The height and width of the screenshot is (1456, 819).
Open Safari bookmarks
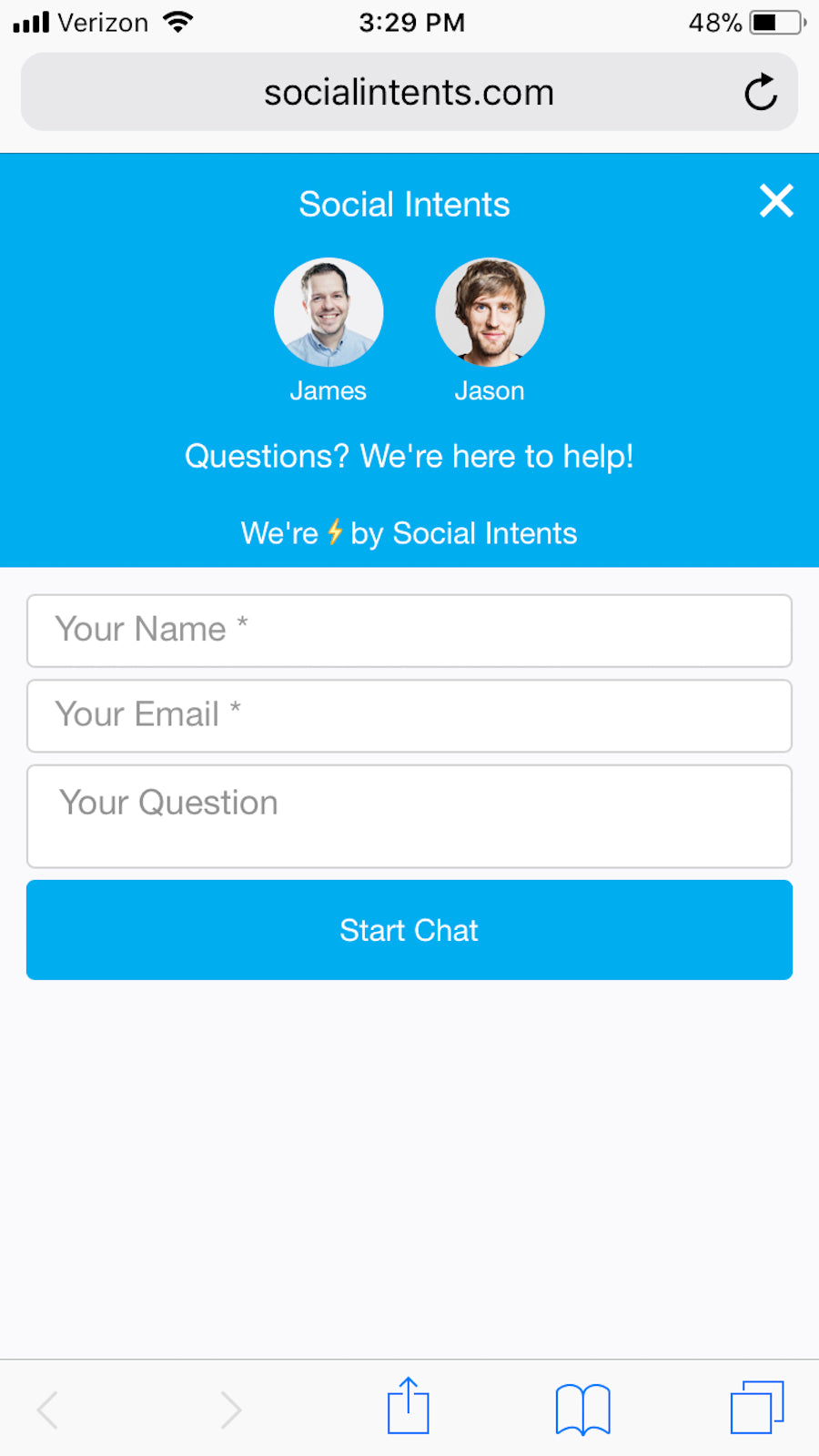pyautogui.click(x=582, y=1409)
